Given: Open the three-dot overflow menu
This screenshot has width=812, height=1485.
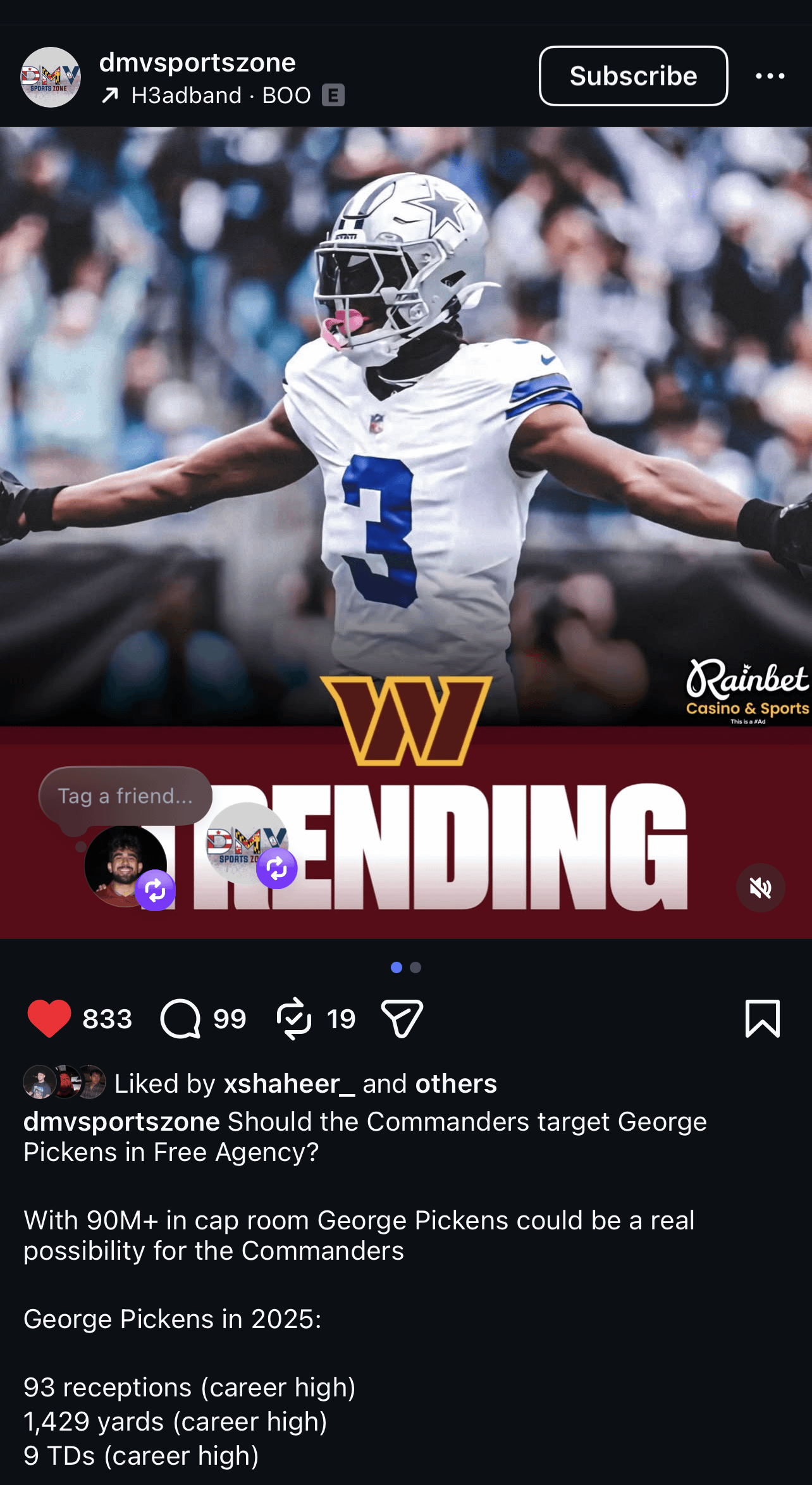Looking at the screenshot, I should [x=770, y=76].
